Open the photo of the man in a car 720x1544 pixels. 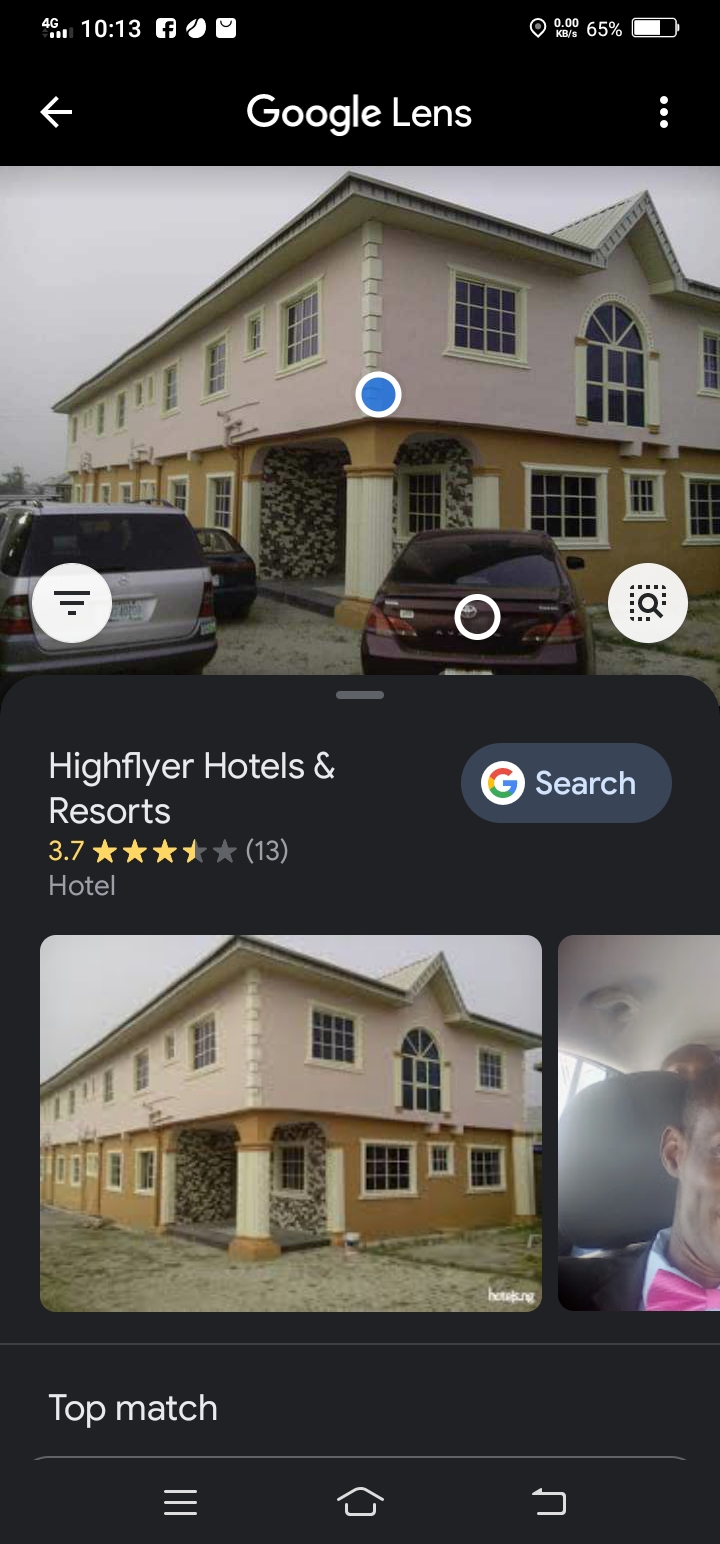640,1122
